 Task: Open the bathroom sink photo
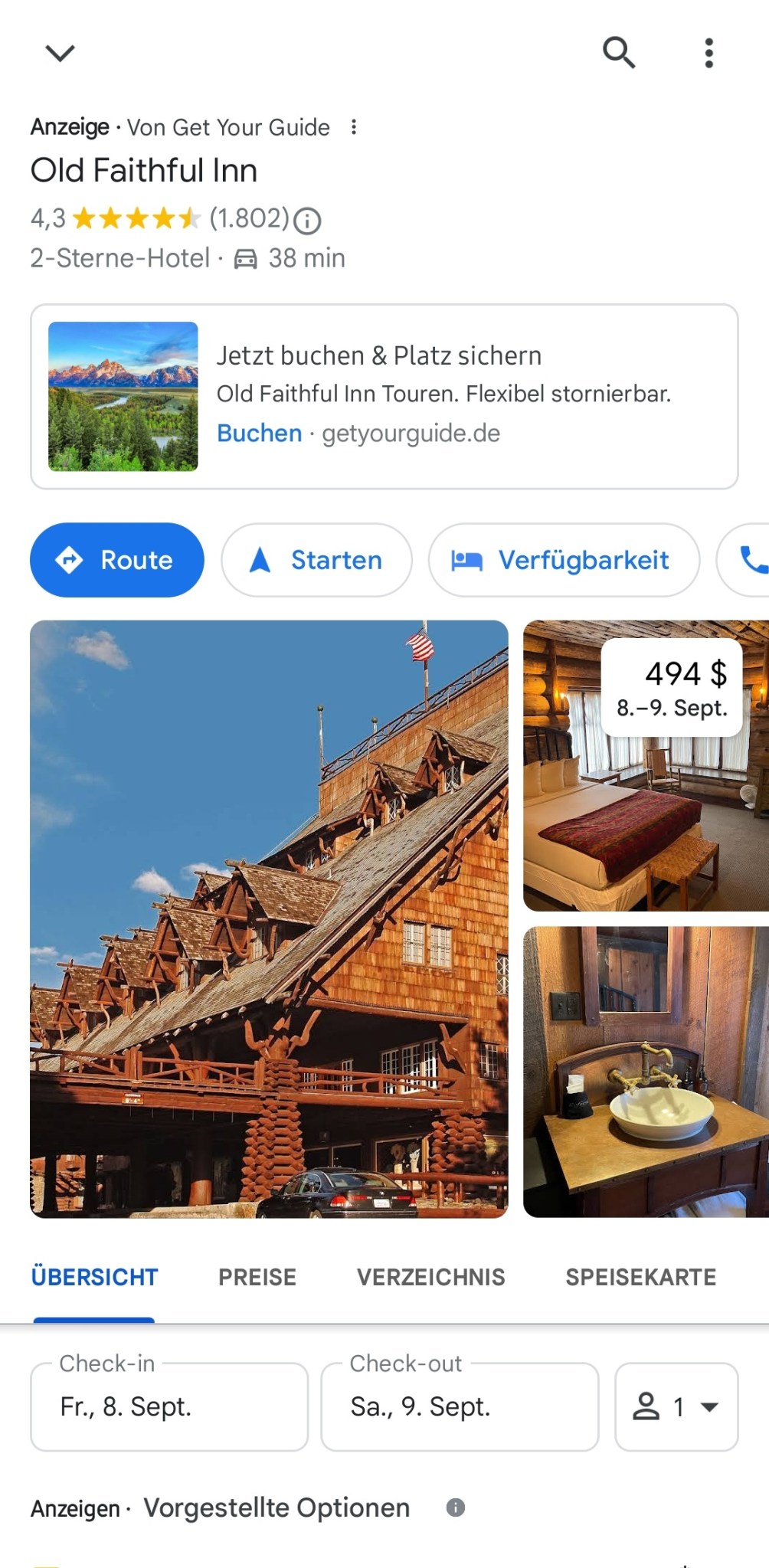[646, 1072]
